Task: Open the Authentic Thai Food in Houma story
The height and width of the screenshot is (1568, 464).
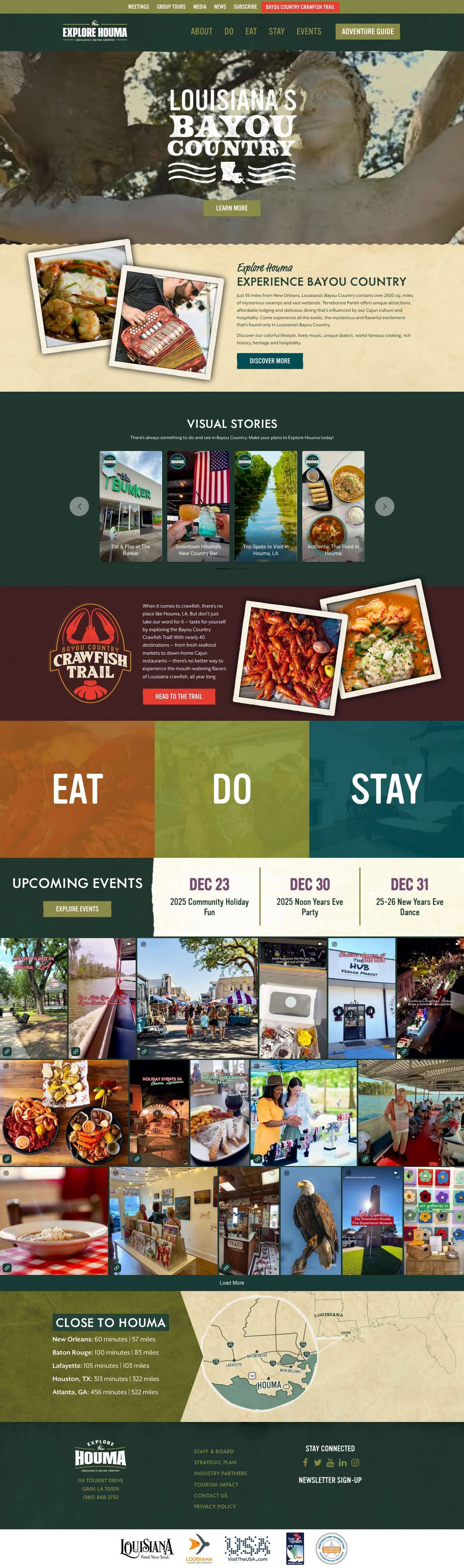Action: [333, 506]
